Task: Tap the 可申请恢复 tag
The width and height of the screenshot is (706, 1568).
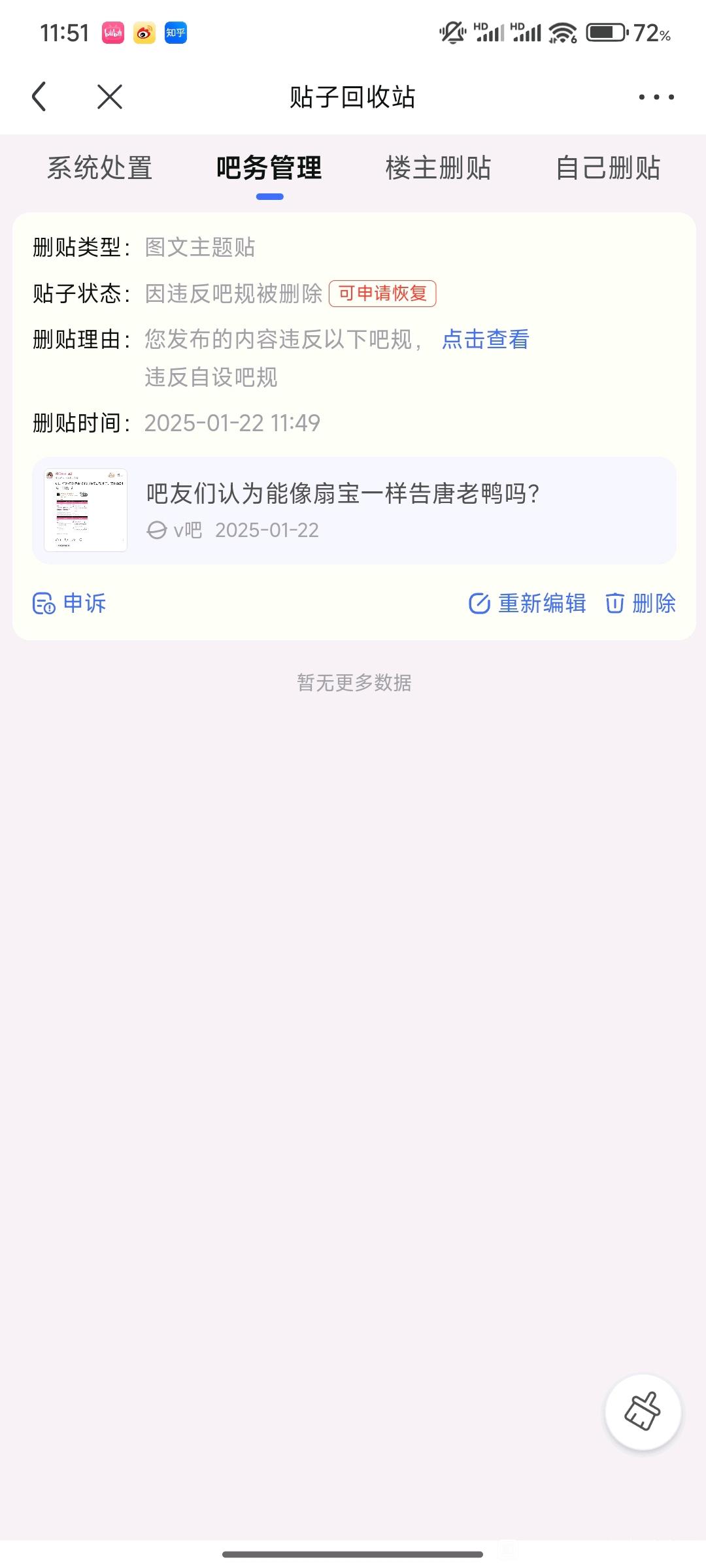Action: point(382,293)
